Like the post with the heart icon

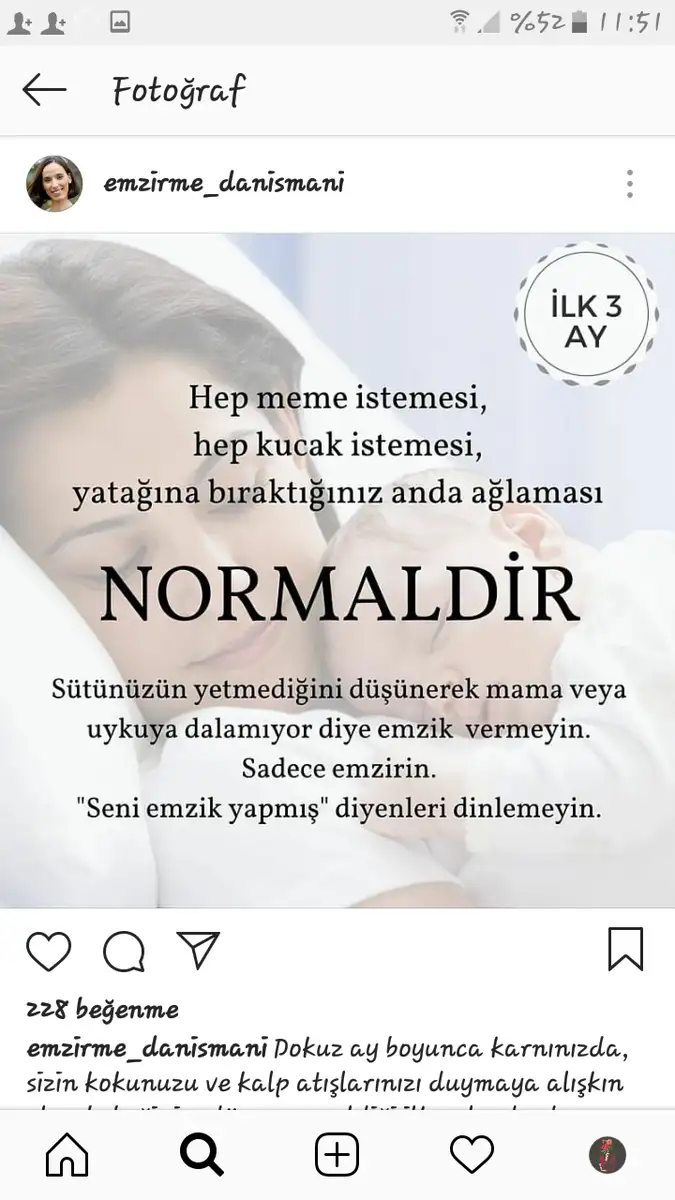click(49, 950)
